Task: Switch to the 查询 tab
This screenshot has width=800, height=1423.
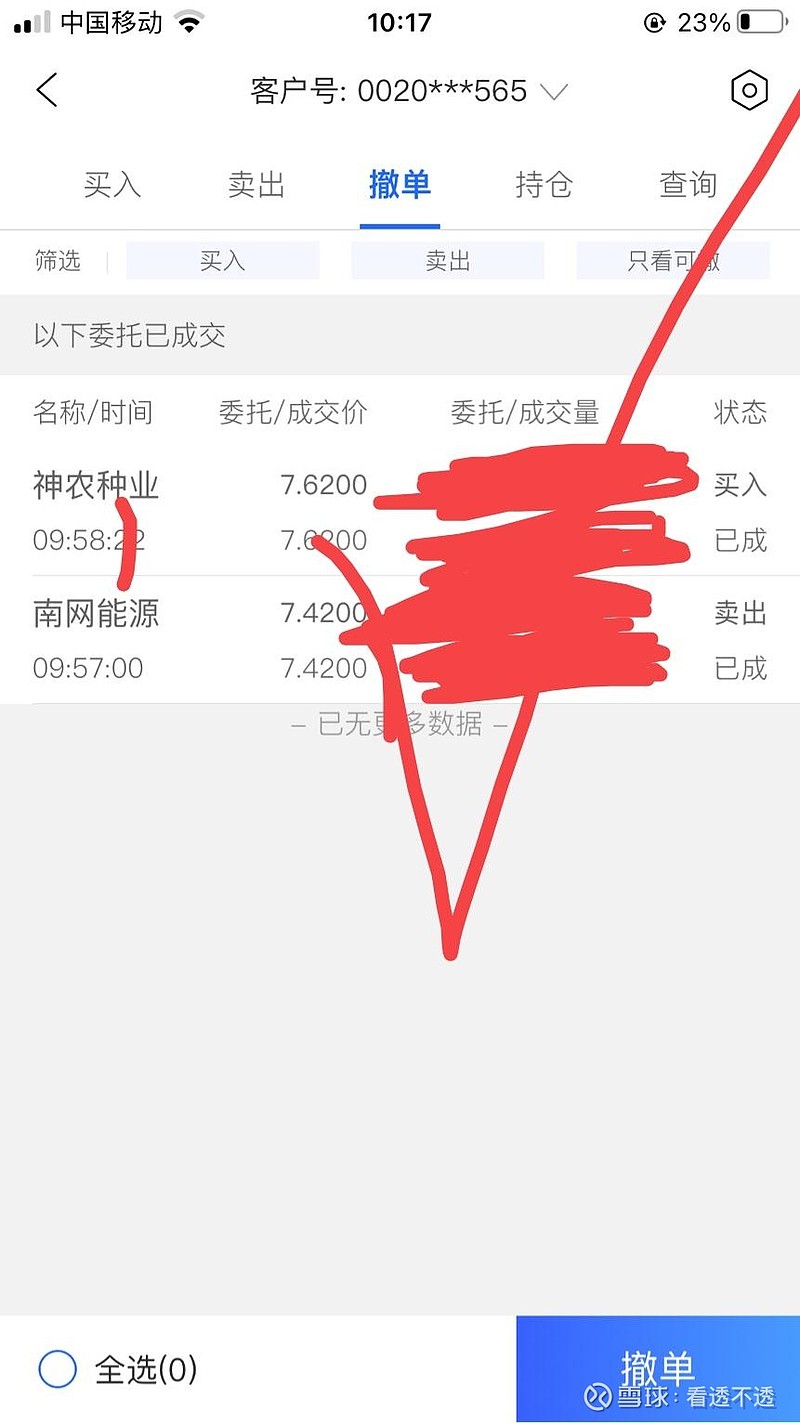Action: (686, 184)
